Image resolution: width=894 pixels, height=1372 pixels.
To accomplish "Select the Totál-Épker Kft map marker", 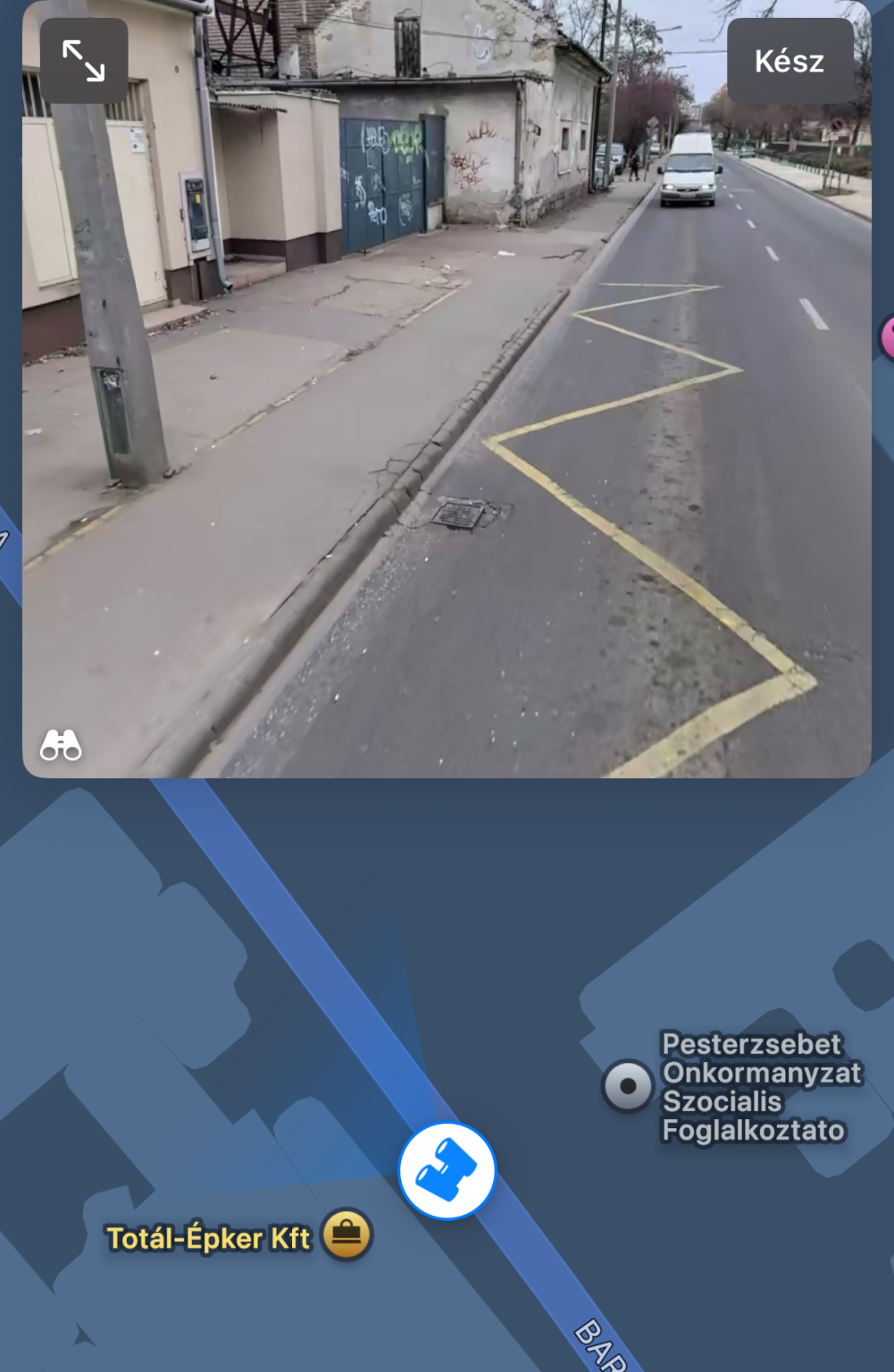I will click(x=347, y=1234).
